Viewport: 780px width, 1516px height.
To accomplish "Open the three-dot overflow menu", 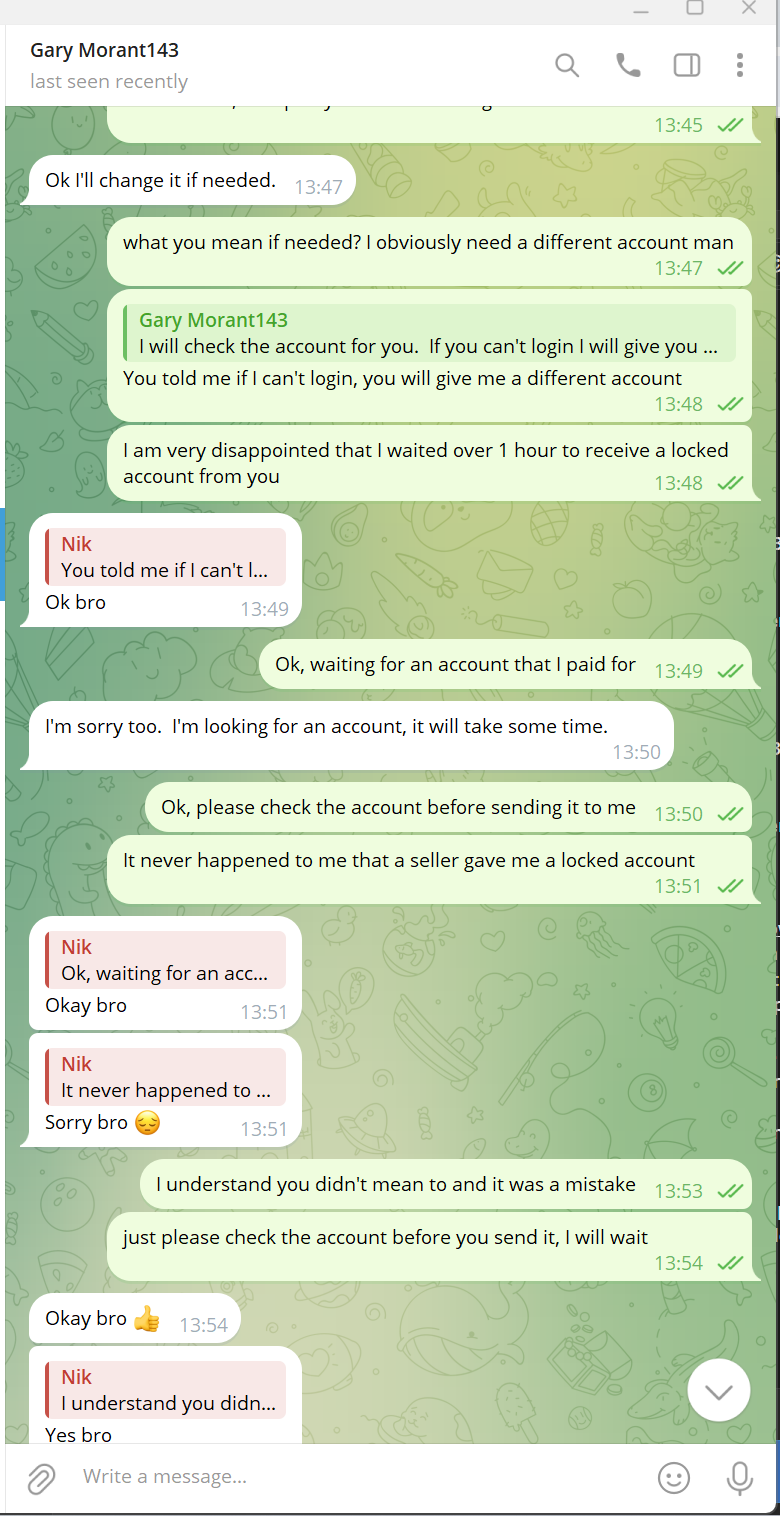I will click(740, 66).
